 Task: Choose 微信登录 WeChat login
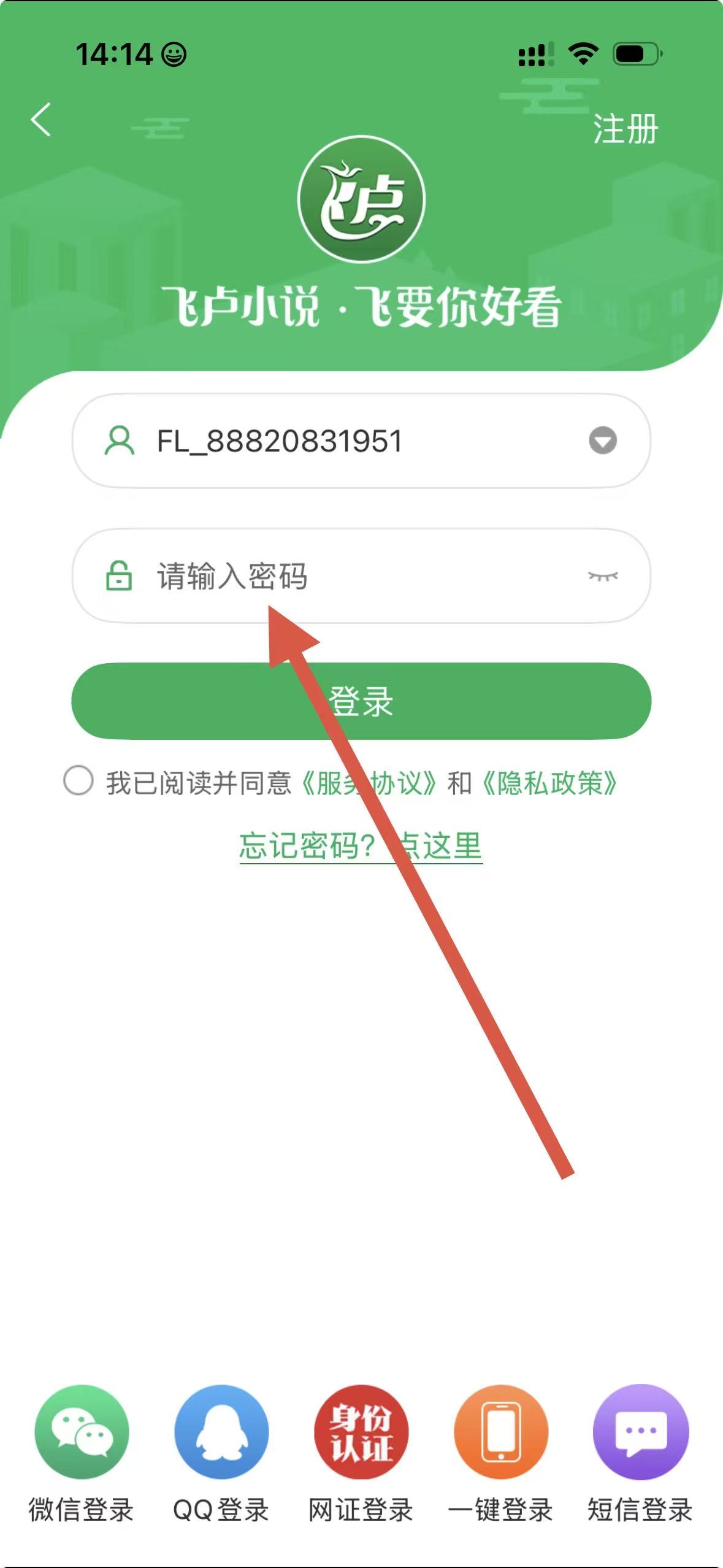click(82, 1431)
